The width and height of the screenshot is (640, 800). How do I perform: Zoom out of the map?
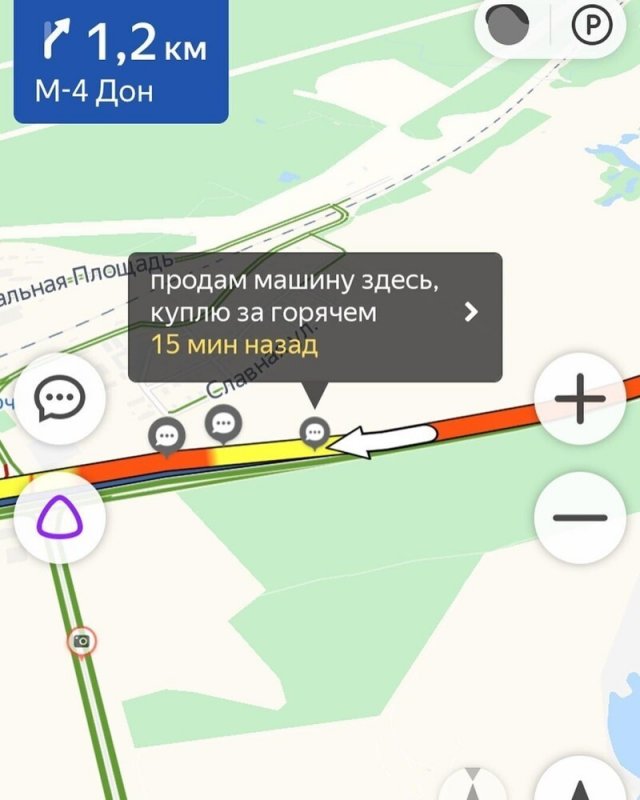coord(581,517)
